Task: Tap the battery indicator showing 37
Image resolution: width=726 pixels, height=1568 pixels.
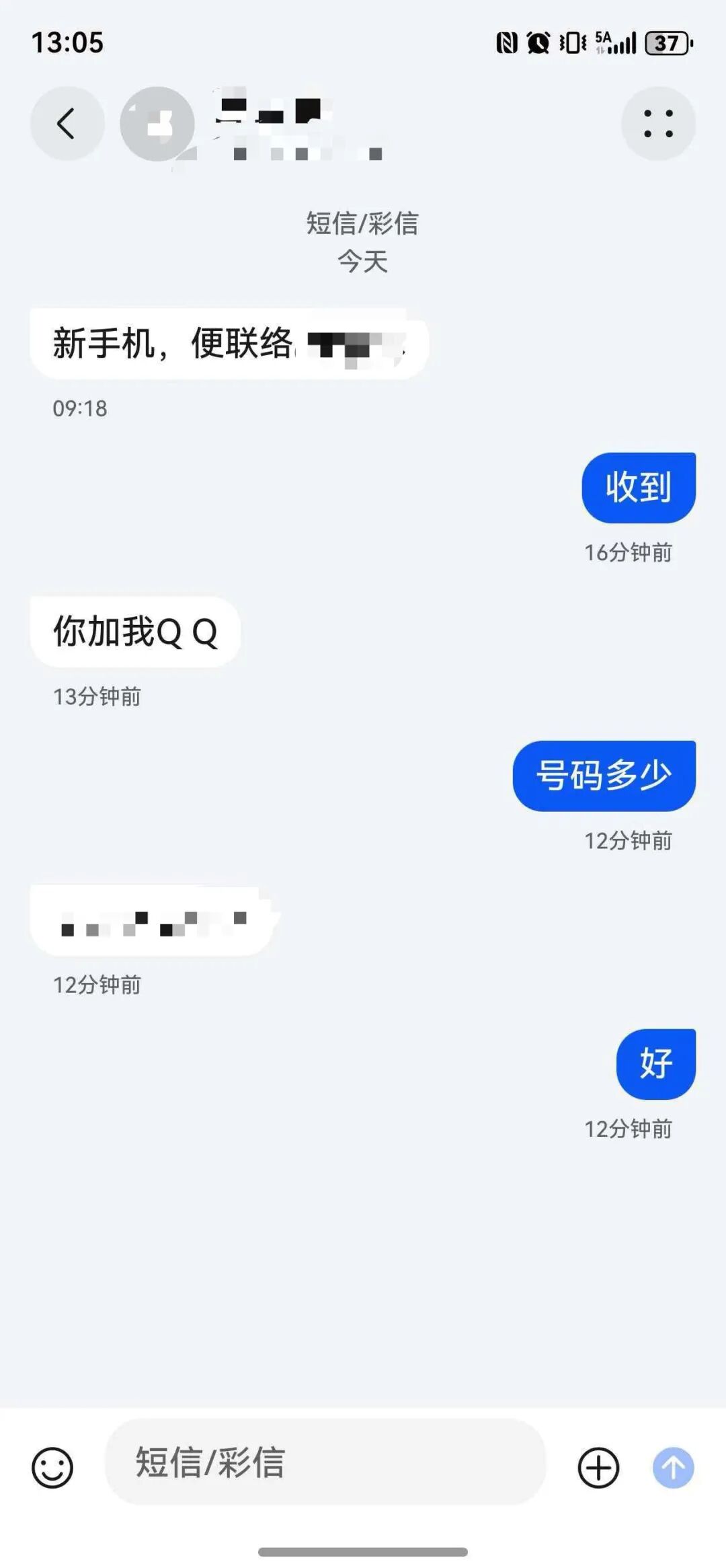Action: 667,43
